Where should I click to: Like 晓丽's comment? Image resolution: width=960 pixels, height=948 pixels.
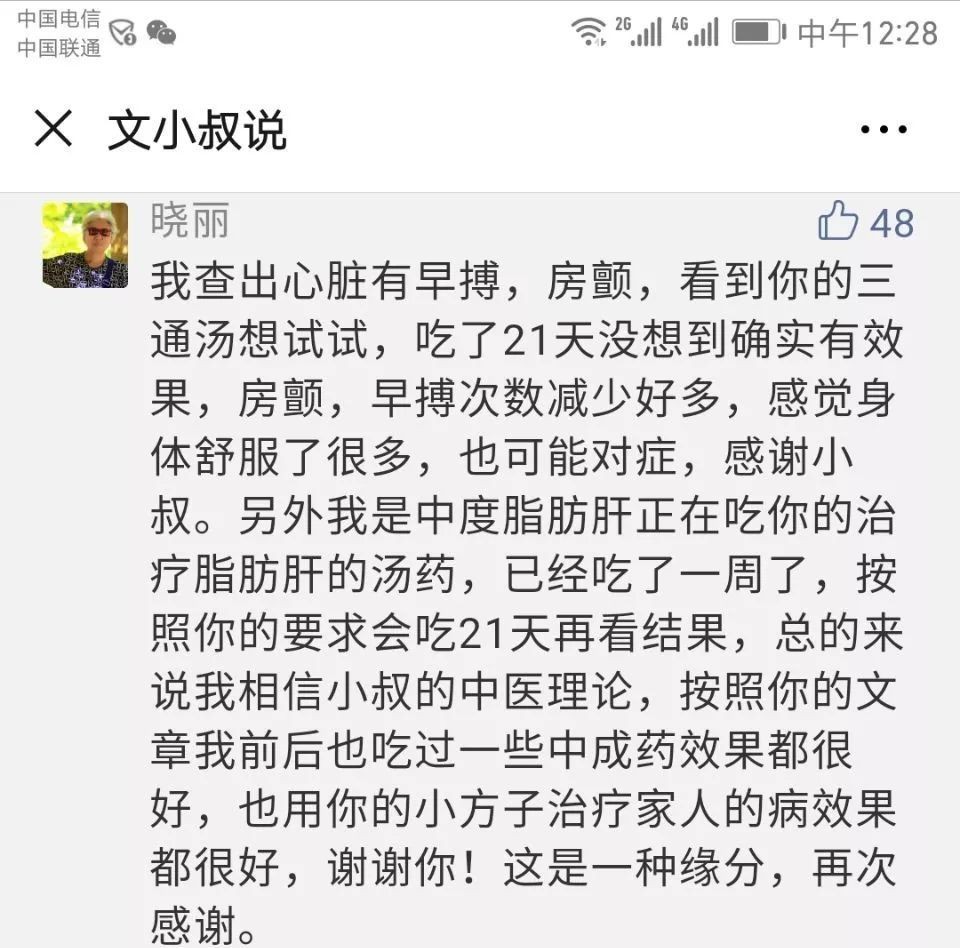[x=839, y=221]
